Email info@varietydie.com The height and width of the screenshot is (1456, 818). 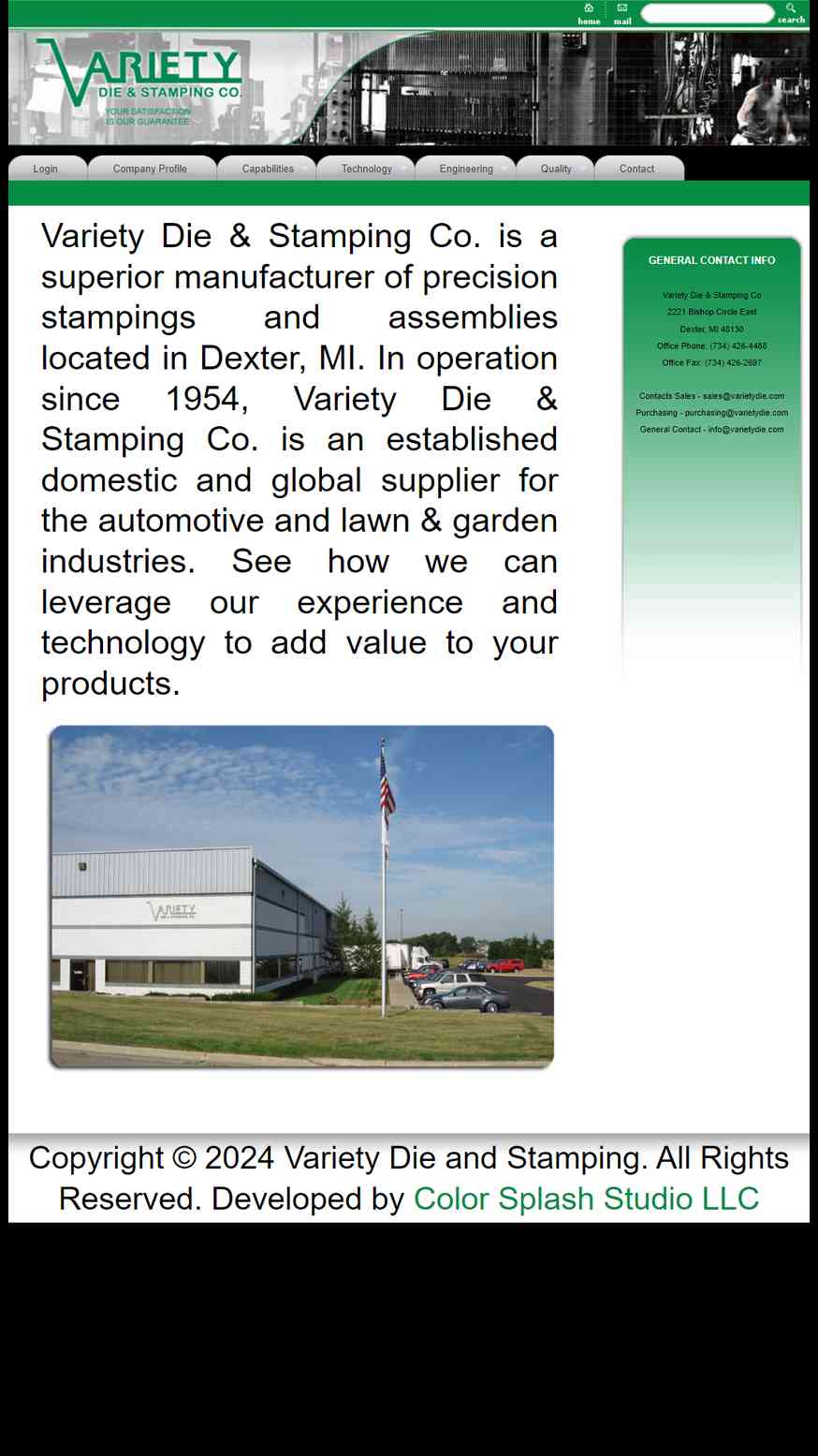(746, 430)
